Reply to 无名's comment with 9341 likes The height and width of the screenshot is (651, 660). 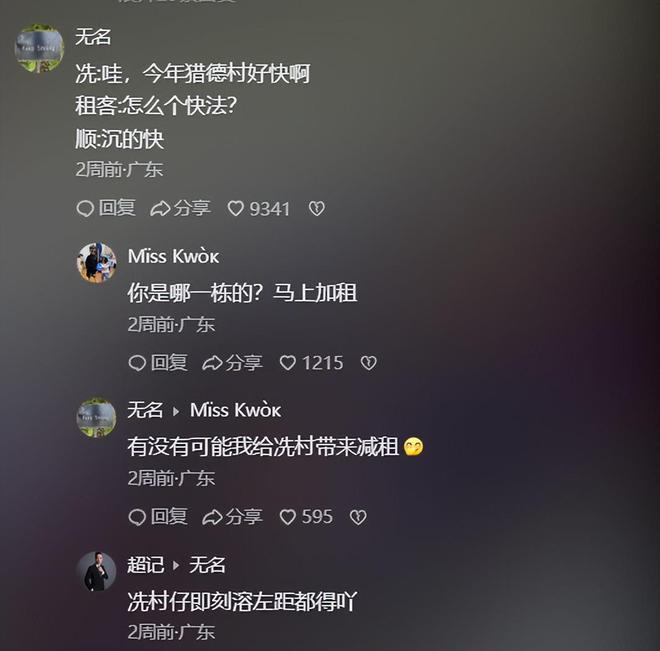[x=105, y=208]
